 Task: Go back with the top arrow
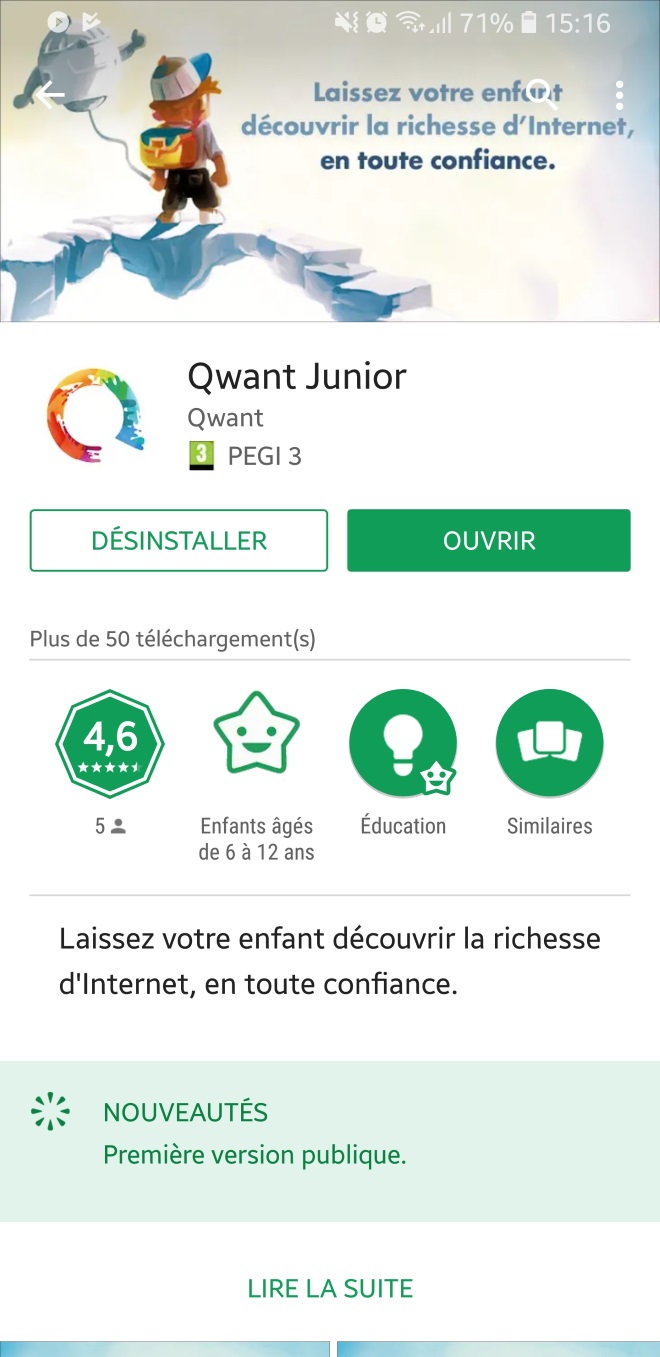tap(50, 95)
